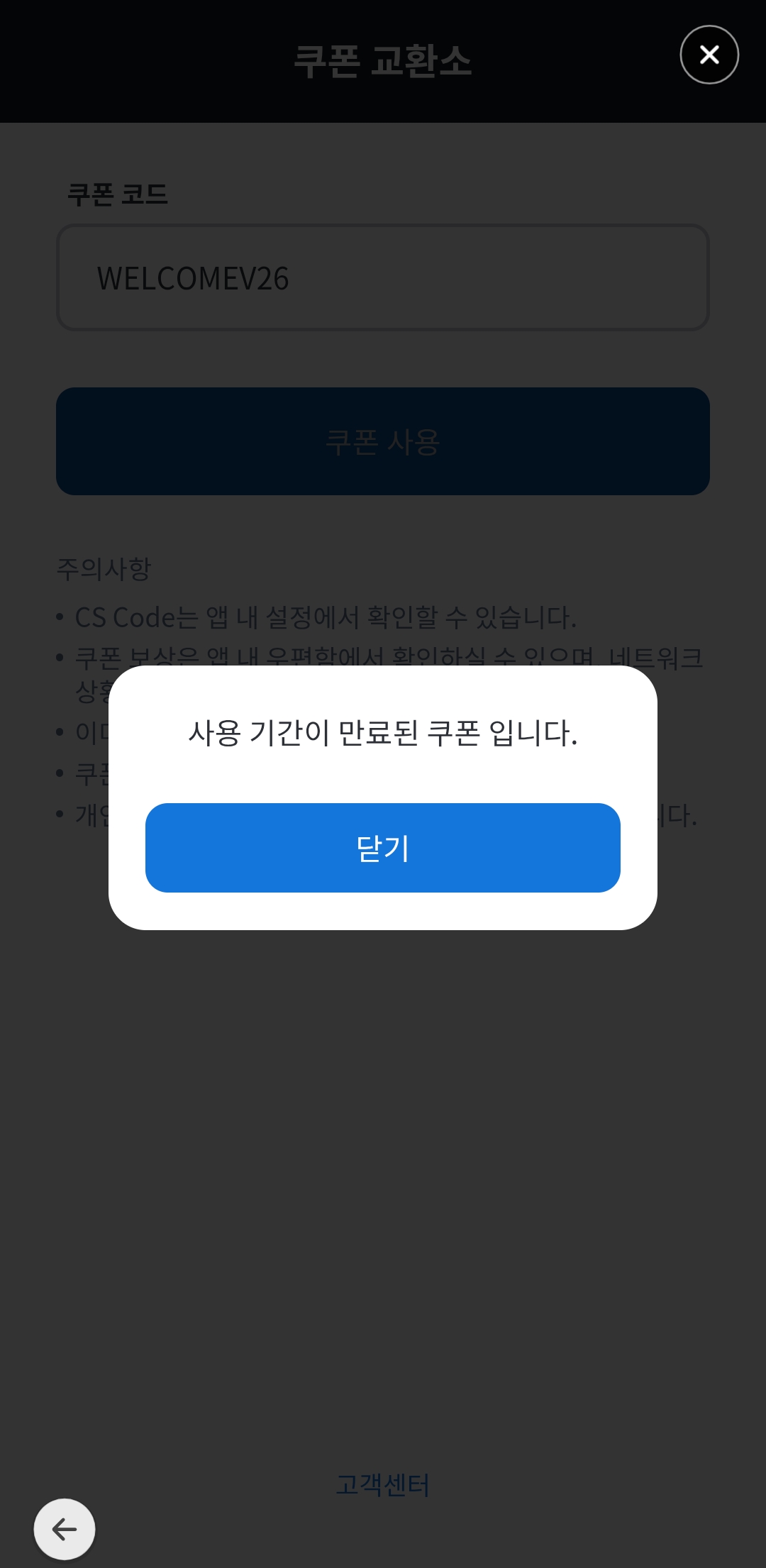Tap the 쿠폰 사용 button
The width and height of the screenshot is (766, 1568).
pos(383,441)
